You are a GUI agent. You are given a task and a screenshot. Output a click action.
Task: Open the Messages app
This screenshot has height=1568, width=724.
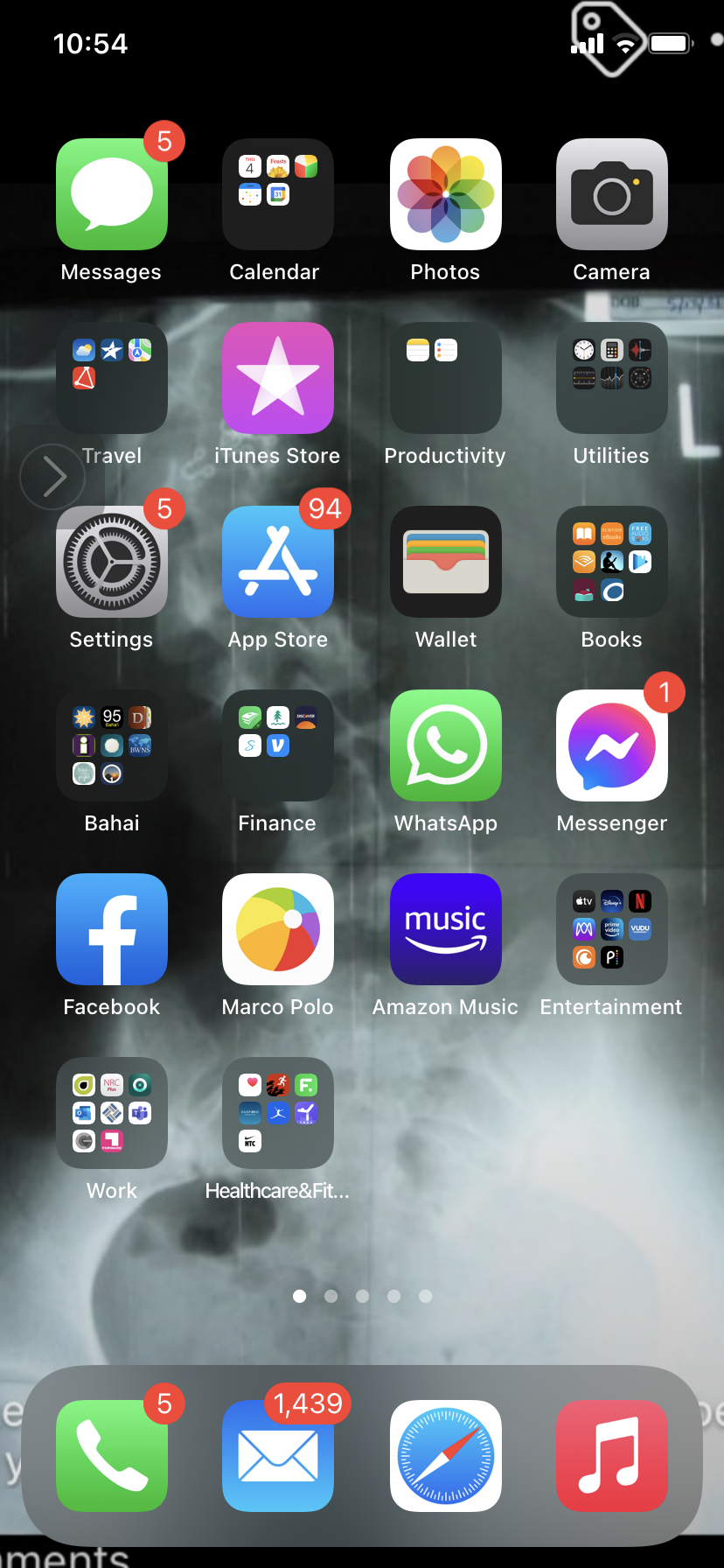(112, 194)
